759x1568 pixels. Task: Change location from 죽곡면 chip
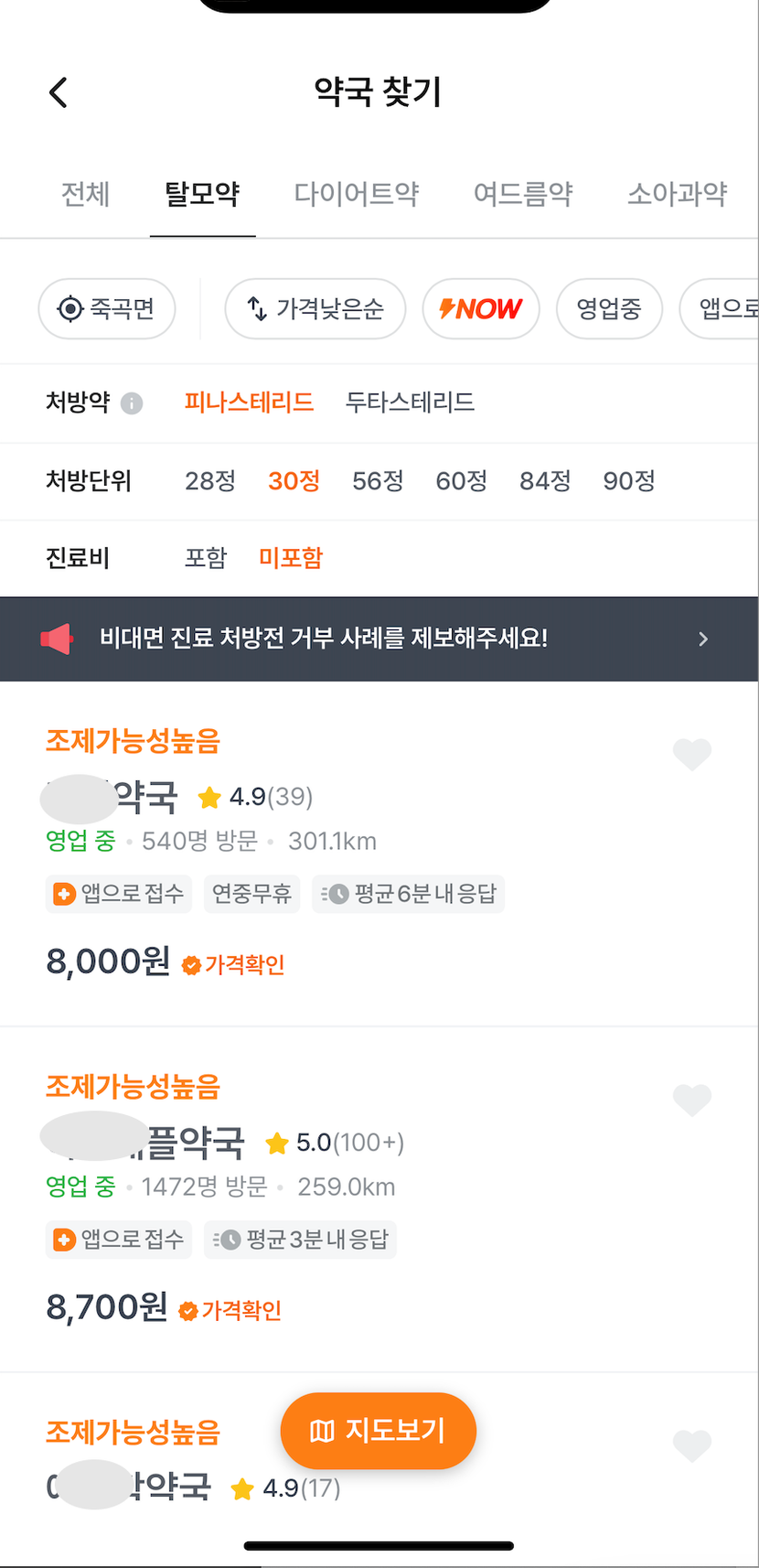pos(106,309)
